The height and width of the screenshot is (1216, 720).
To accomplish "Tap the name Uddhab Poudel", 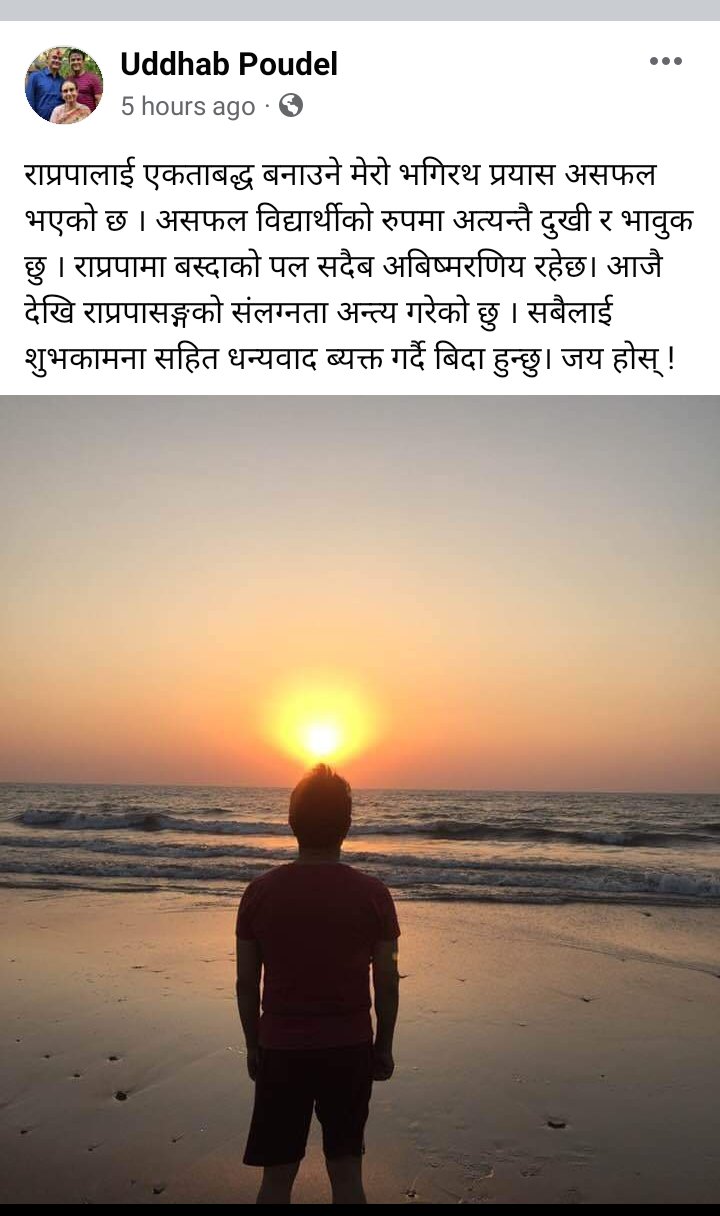I will [229, 65].
